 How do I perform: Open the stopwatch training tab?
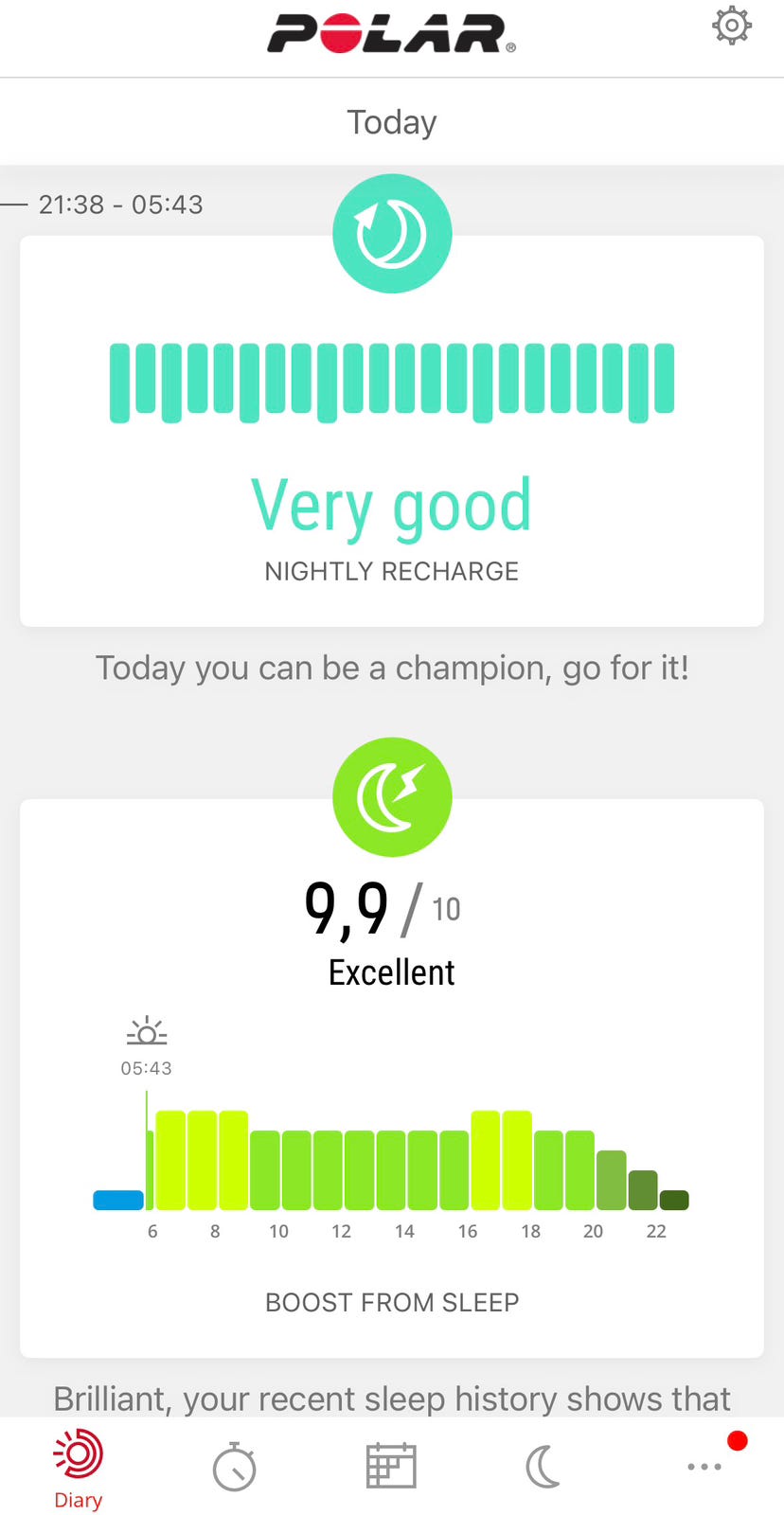234,1468
